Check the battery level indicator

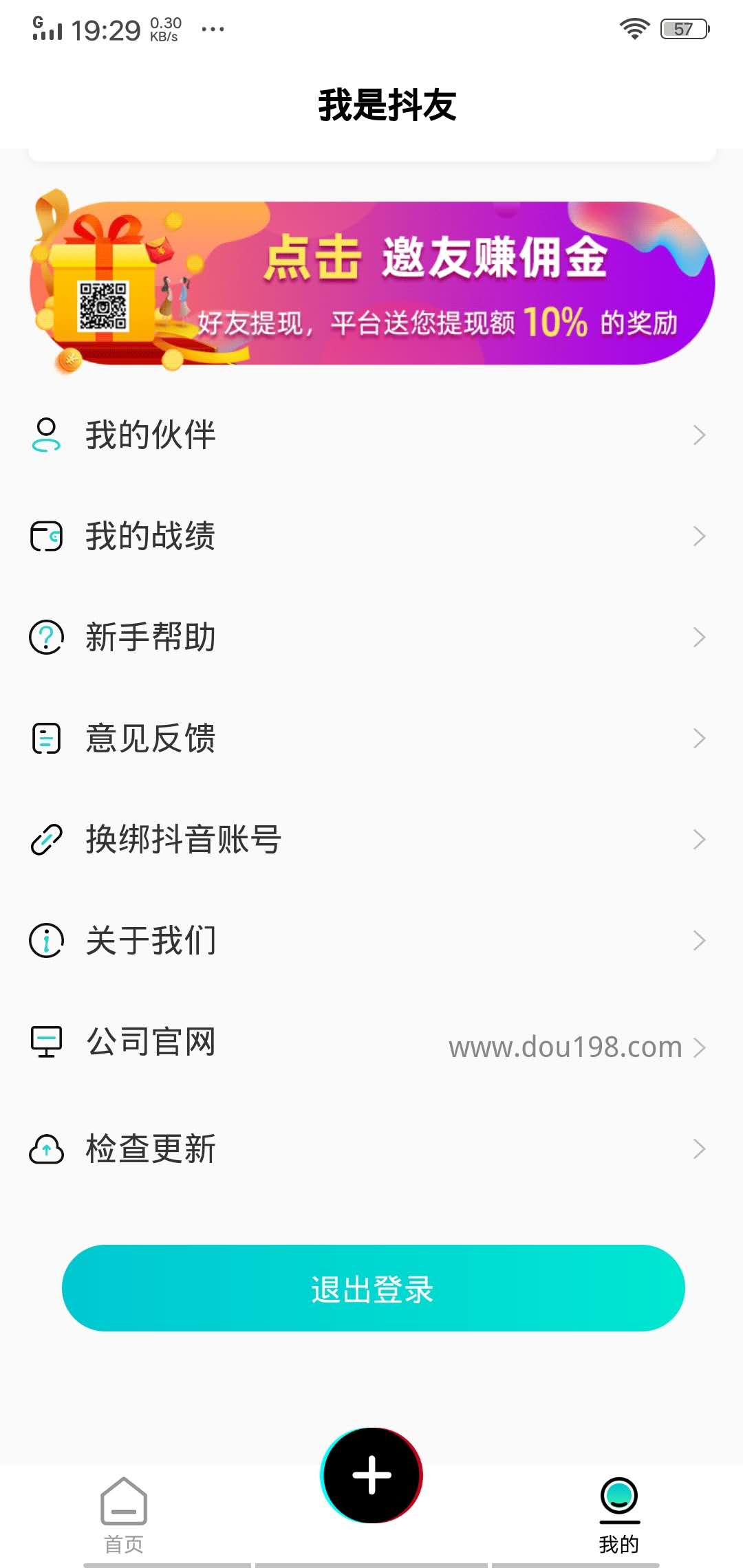tap(683, 28)
